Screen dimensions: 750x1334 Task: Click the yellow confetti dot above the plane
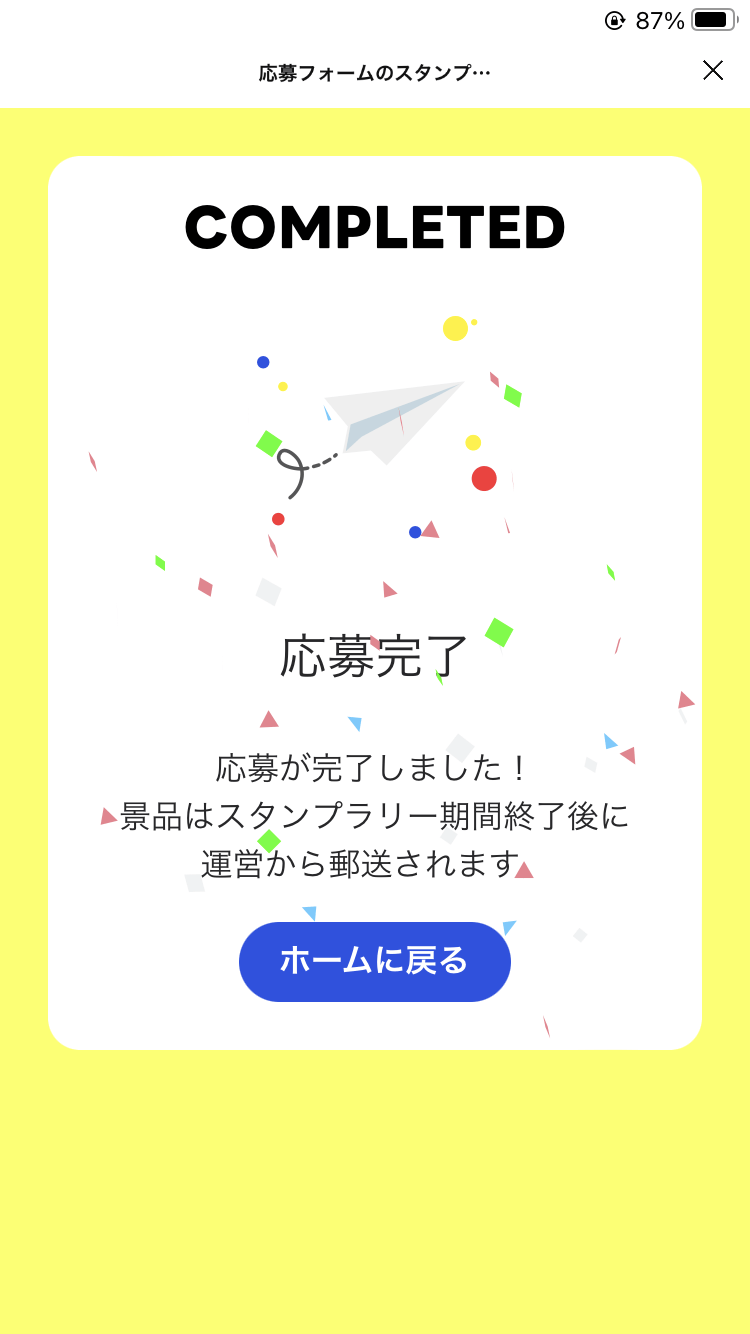(455, 329)
